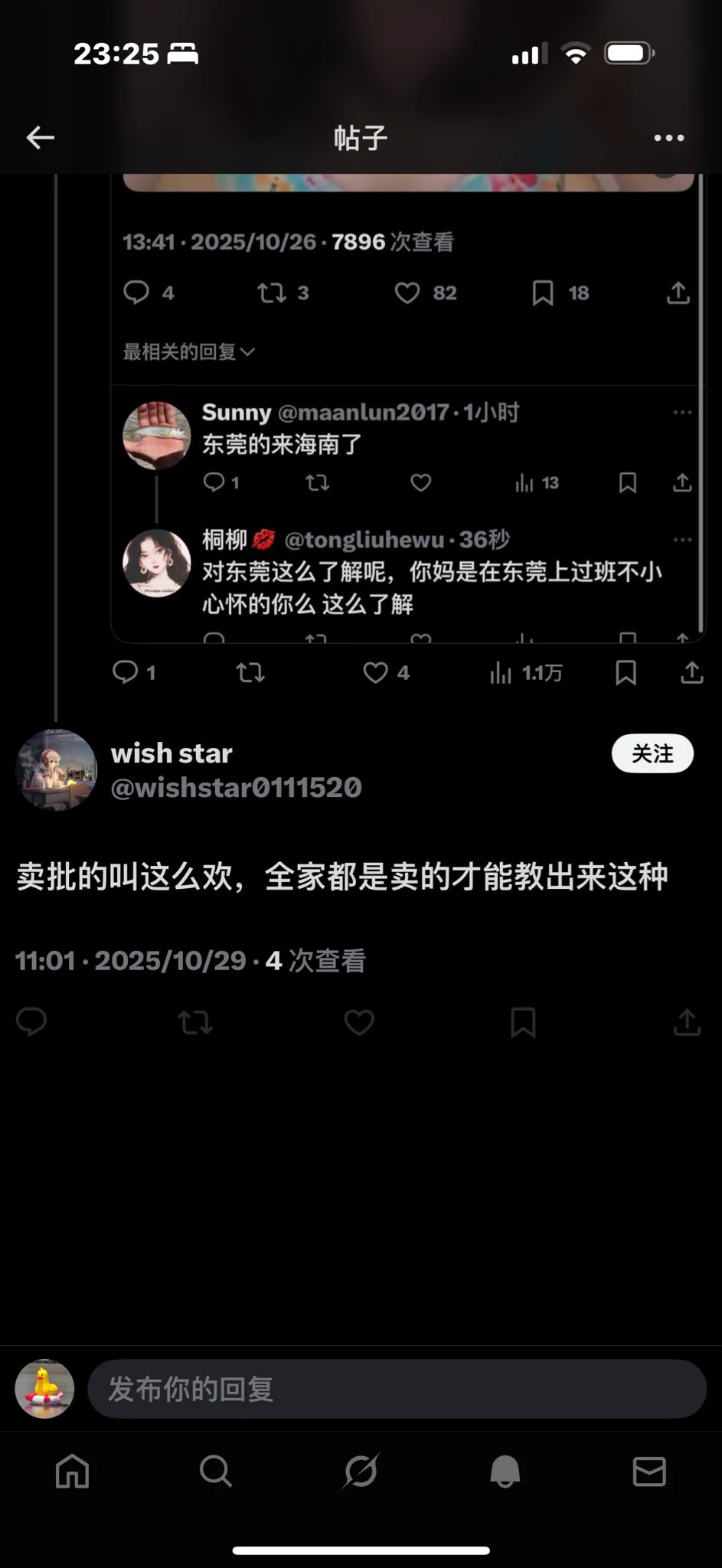This screenshot has width=722, height=1568.
Task: Open the three-dot menu at top right
Action: click(669, 137)
